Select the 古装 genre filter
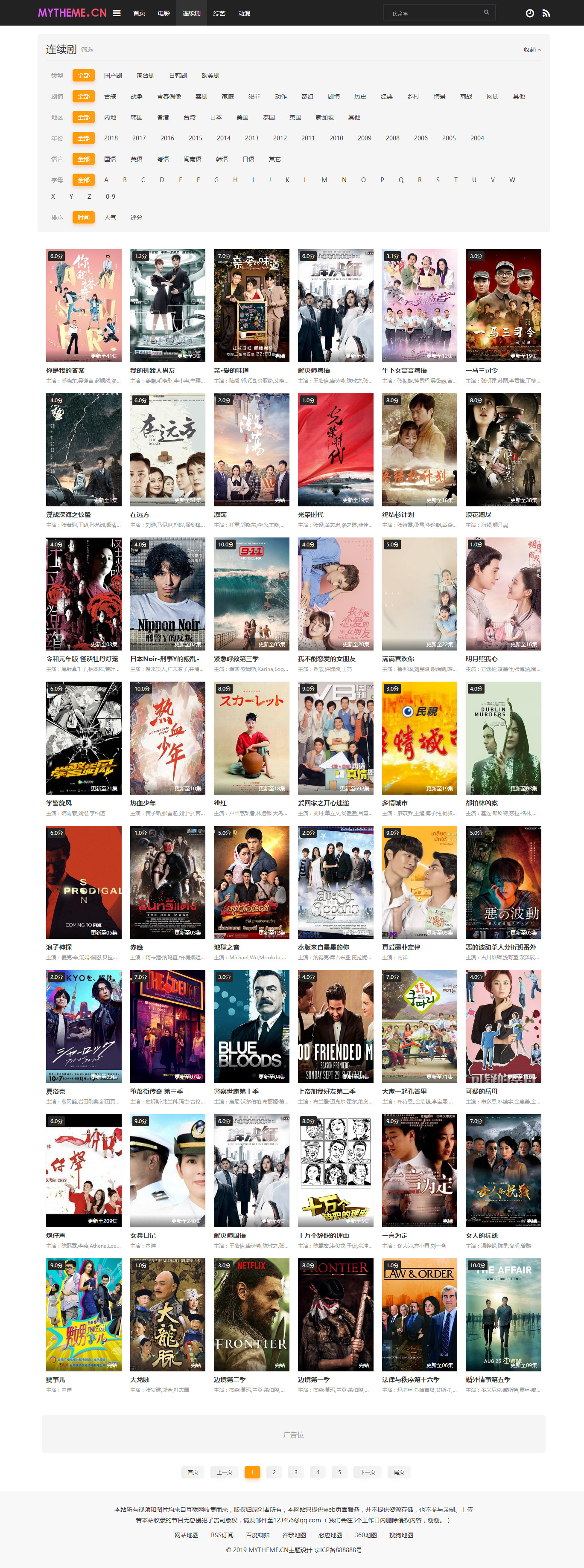This screenshot has width=584, height=1568. click(x=110, y=96)
